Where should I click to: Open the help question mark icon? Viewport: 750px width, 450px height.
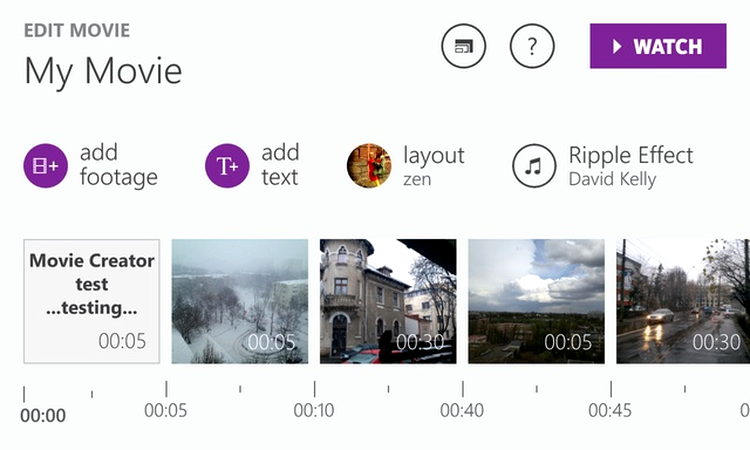pos(532,46)
